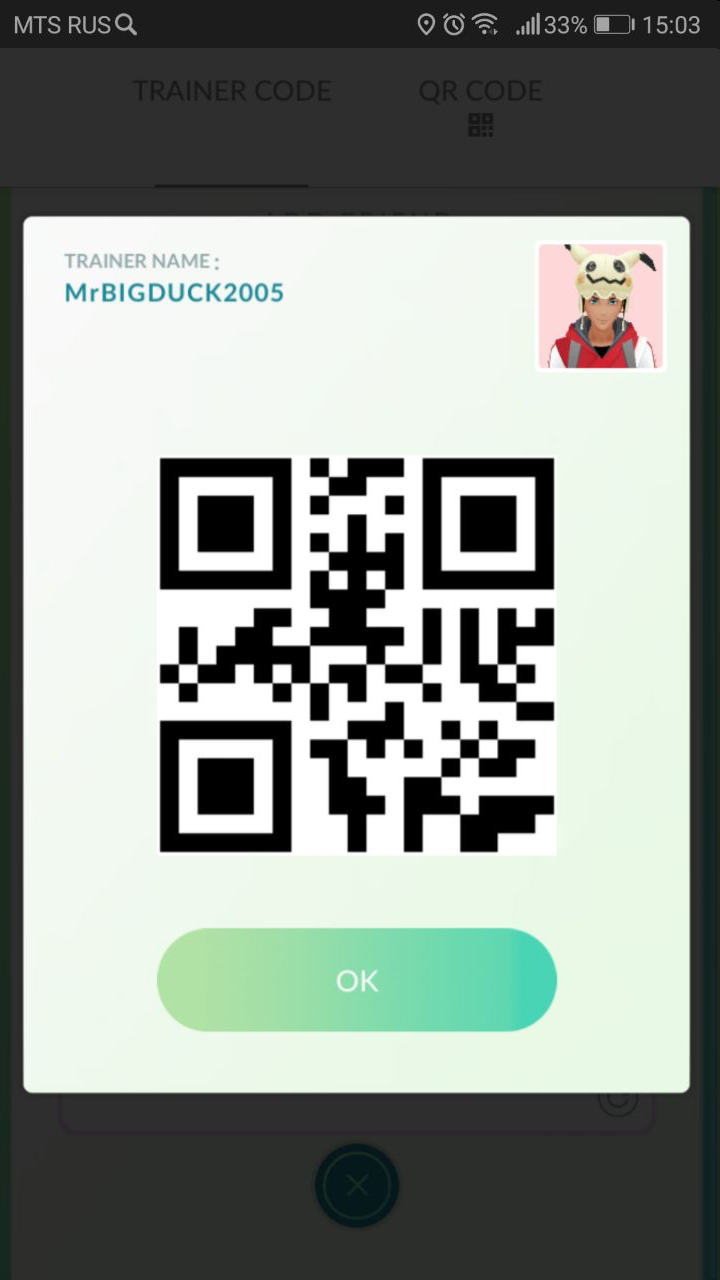720x1280 pixels.
Task: Confirm the dialog with the OK button
Action: [x=356, y=980]
